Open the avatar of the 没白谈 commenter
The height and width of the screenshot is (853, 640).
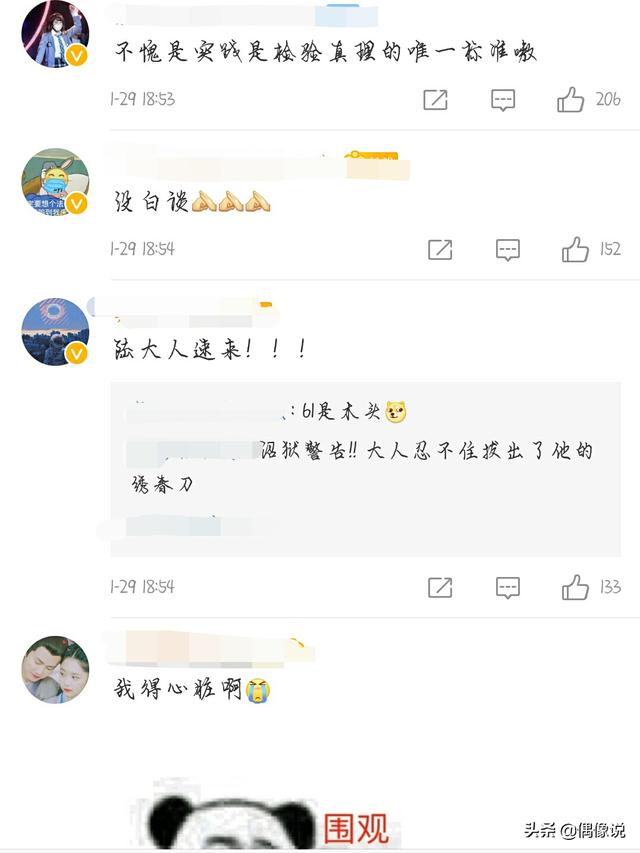click(55, 182)
